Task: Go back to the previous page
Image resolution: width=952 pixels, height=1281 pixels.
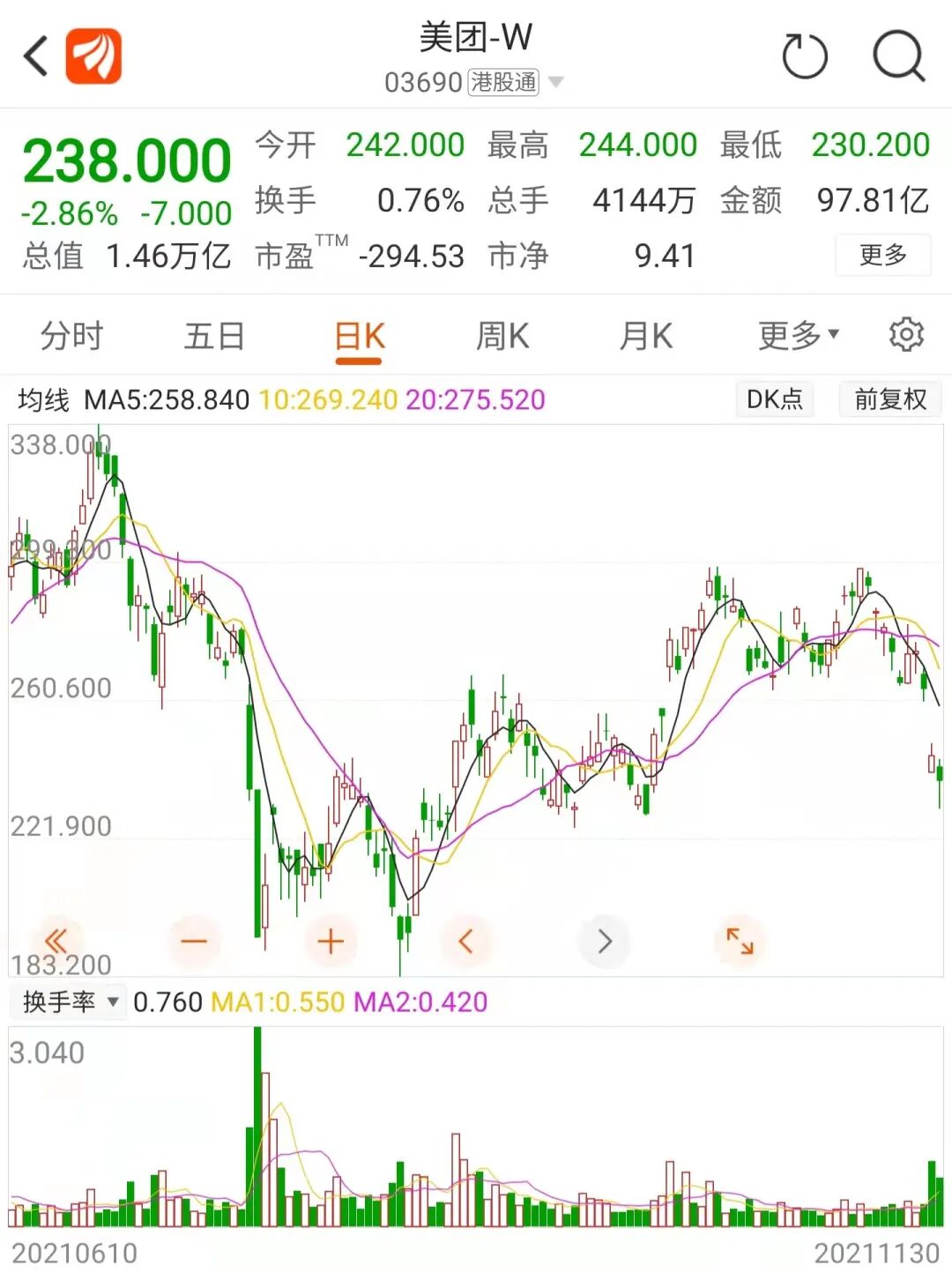Action: tap(35, 57)
